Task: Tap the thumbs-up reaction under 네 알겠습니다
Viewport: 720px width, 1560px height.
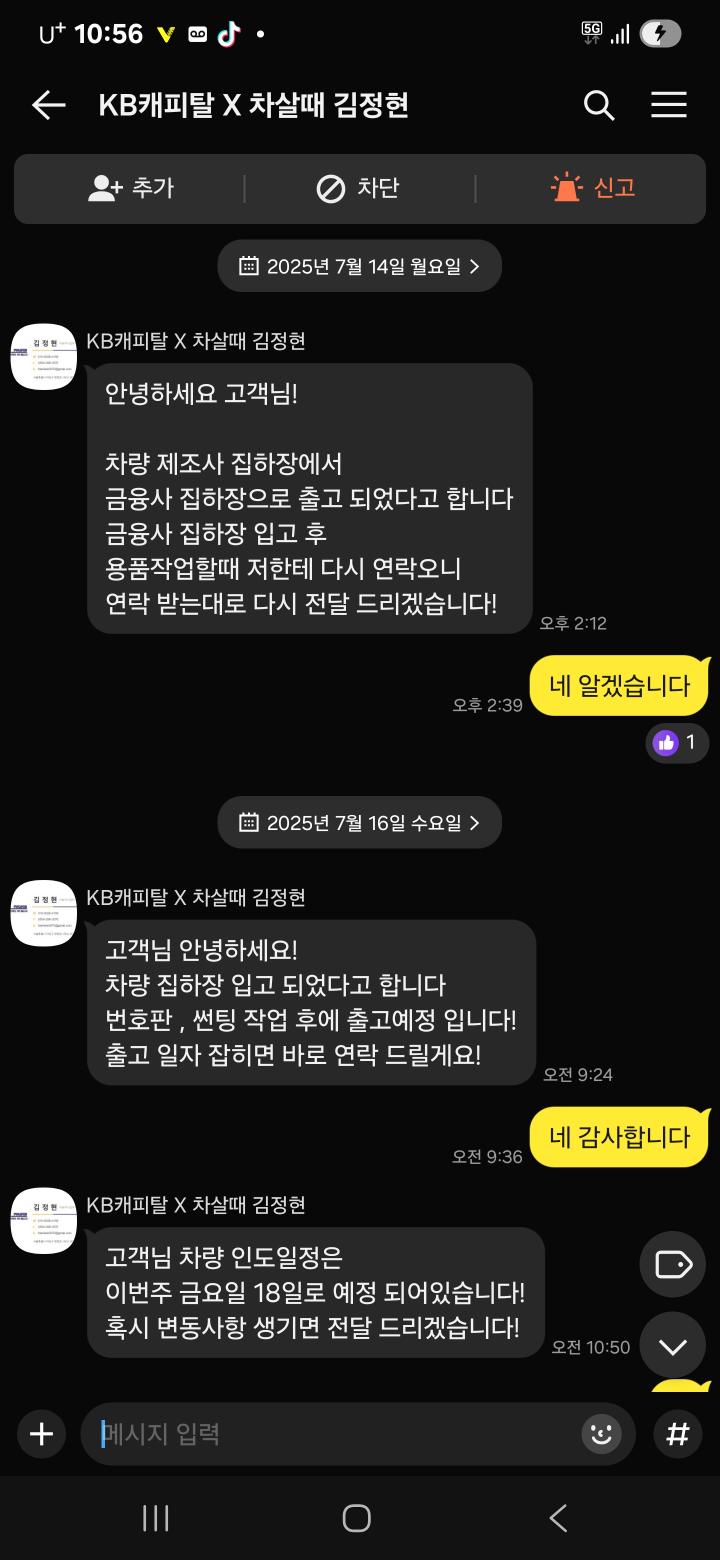Action: pyautogui.click(x=677, y=743)
